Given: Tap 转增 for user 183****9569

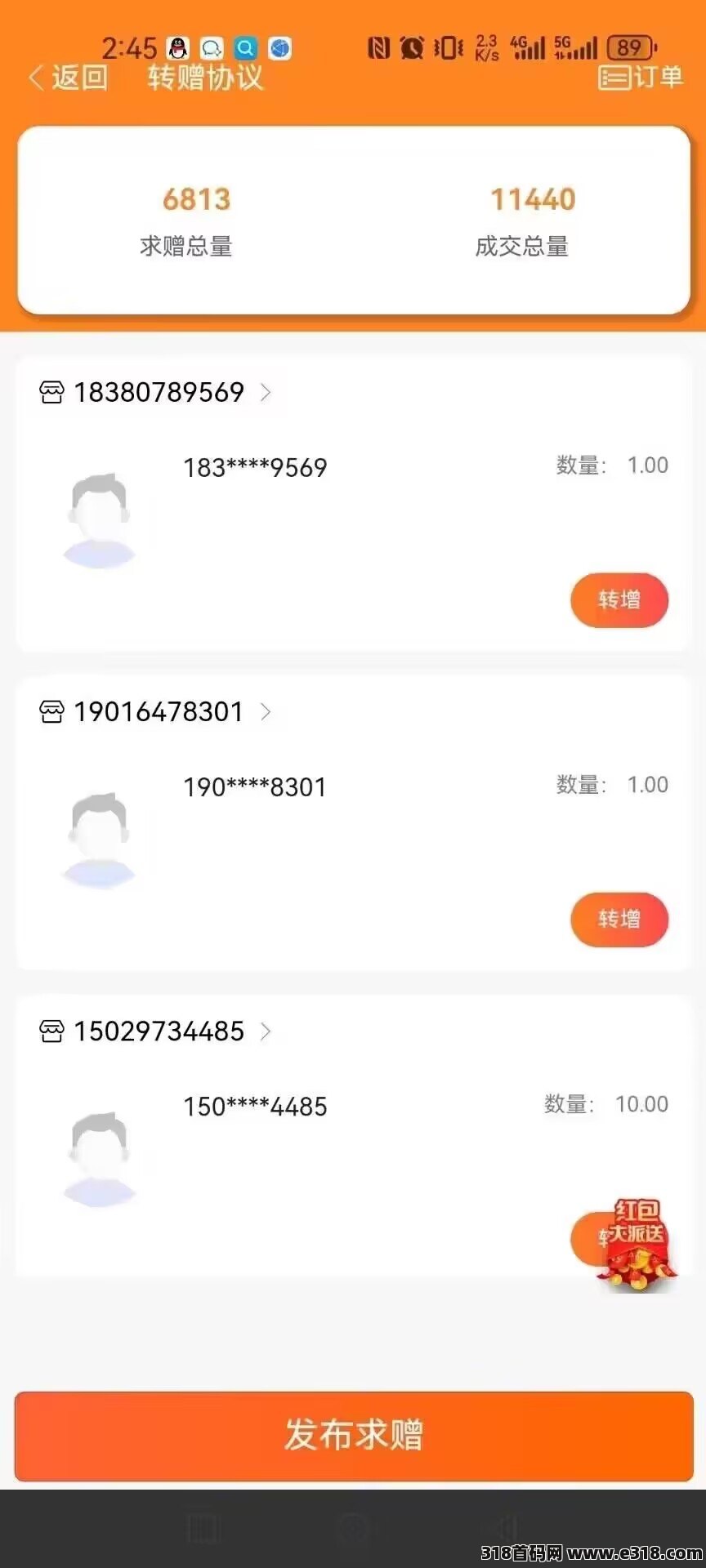Looking at the screenshot, I should (x=619, y=600).
